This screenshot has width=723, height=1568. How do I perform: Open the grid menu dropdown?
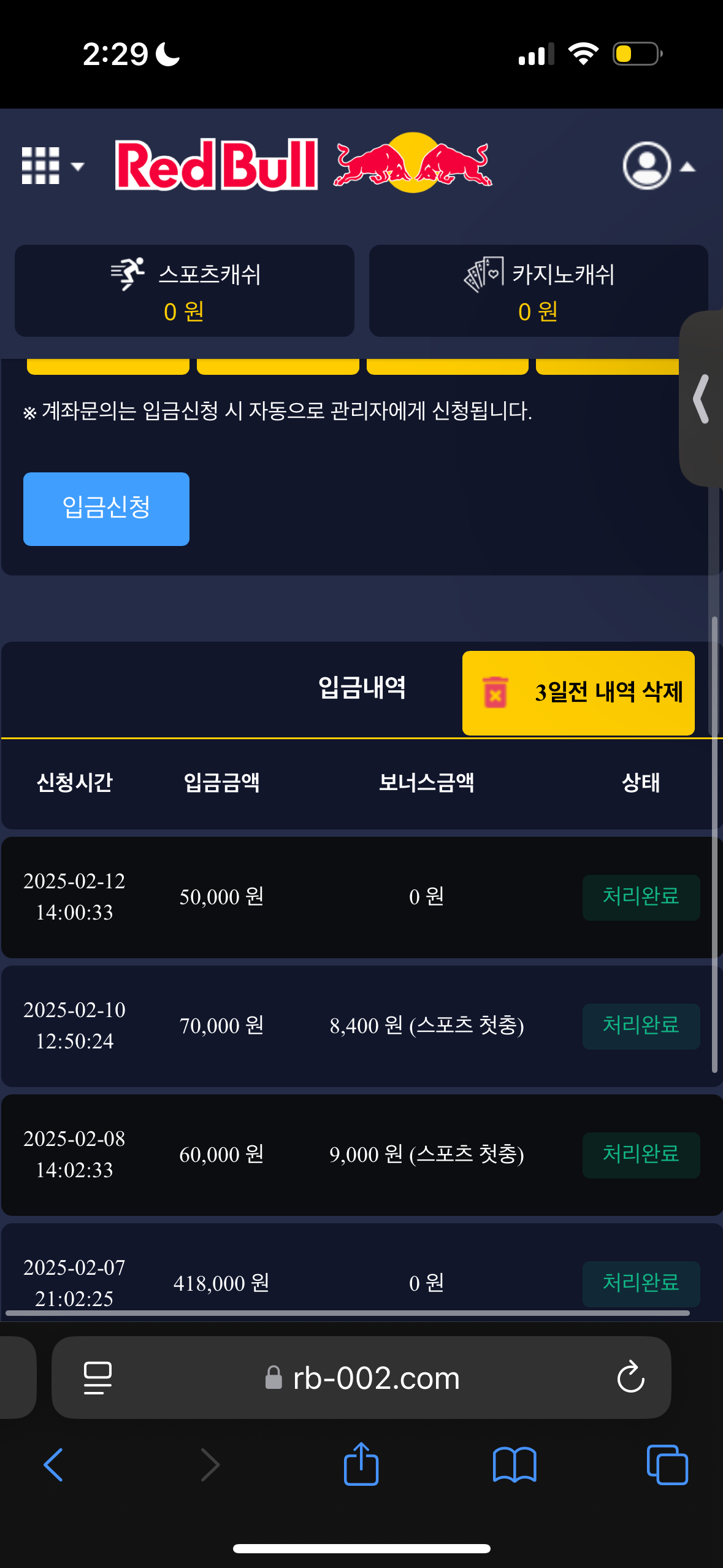(52, 166)
